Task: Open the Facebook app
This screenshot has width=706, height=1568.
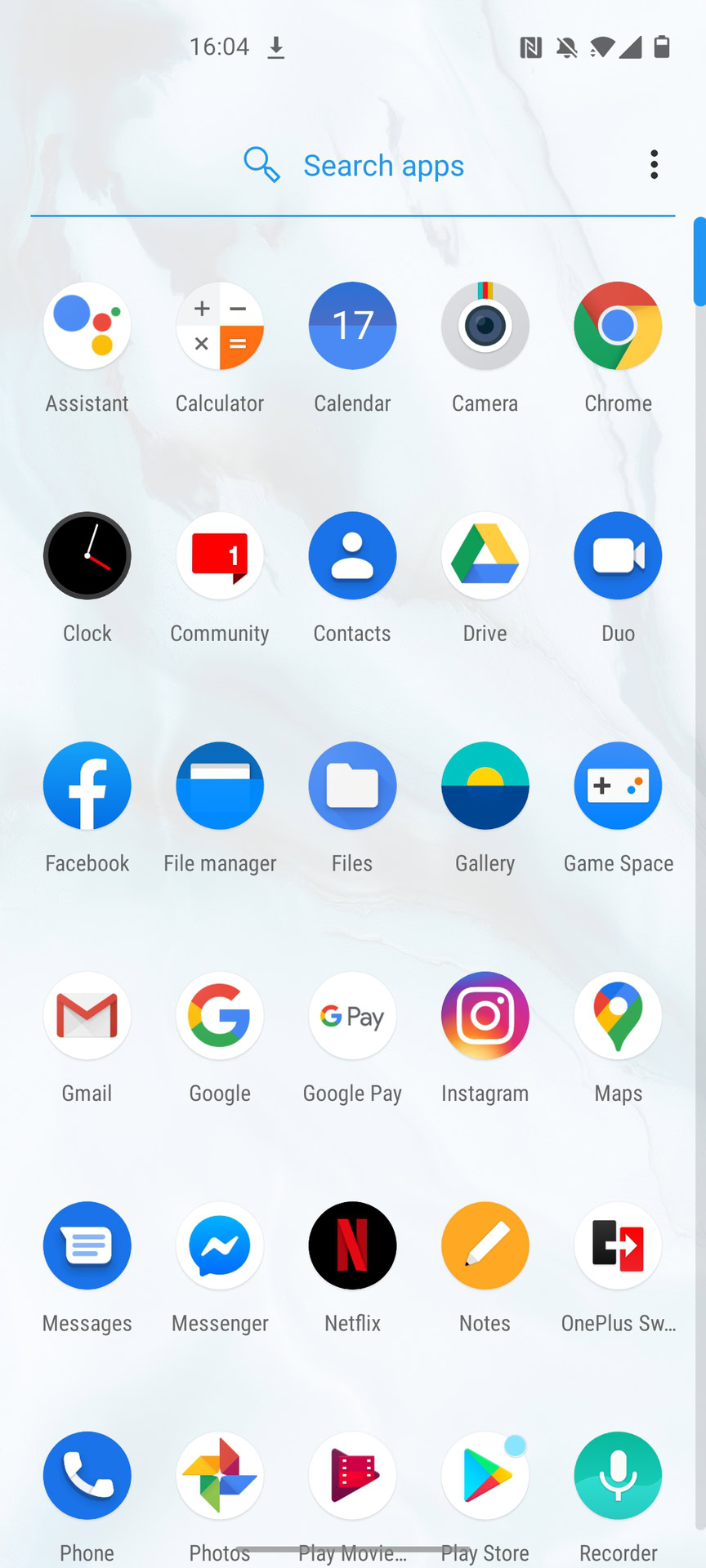Action: pos(87,786)
